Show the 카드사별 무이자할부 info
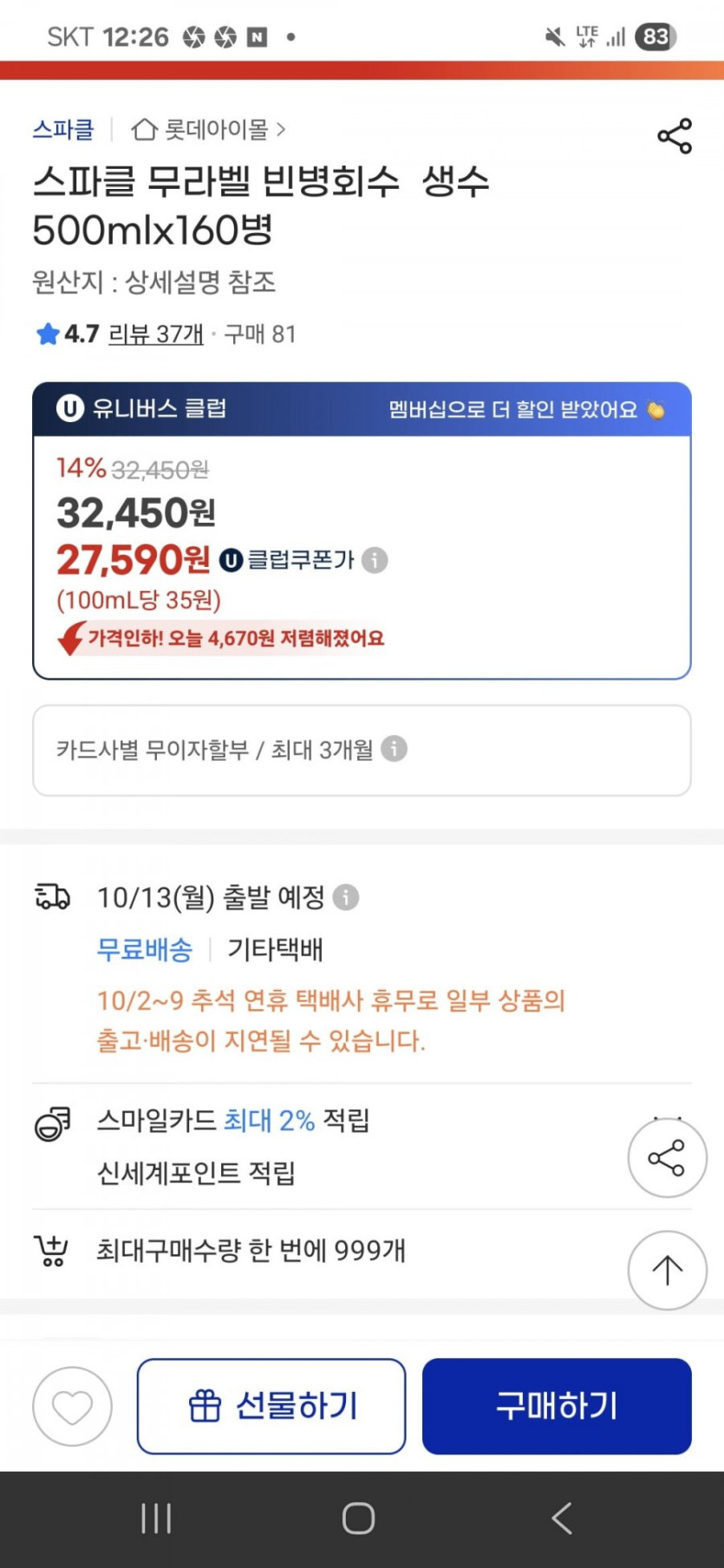This screenshot has width=724, height=1568. tap(395, 748)
